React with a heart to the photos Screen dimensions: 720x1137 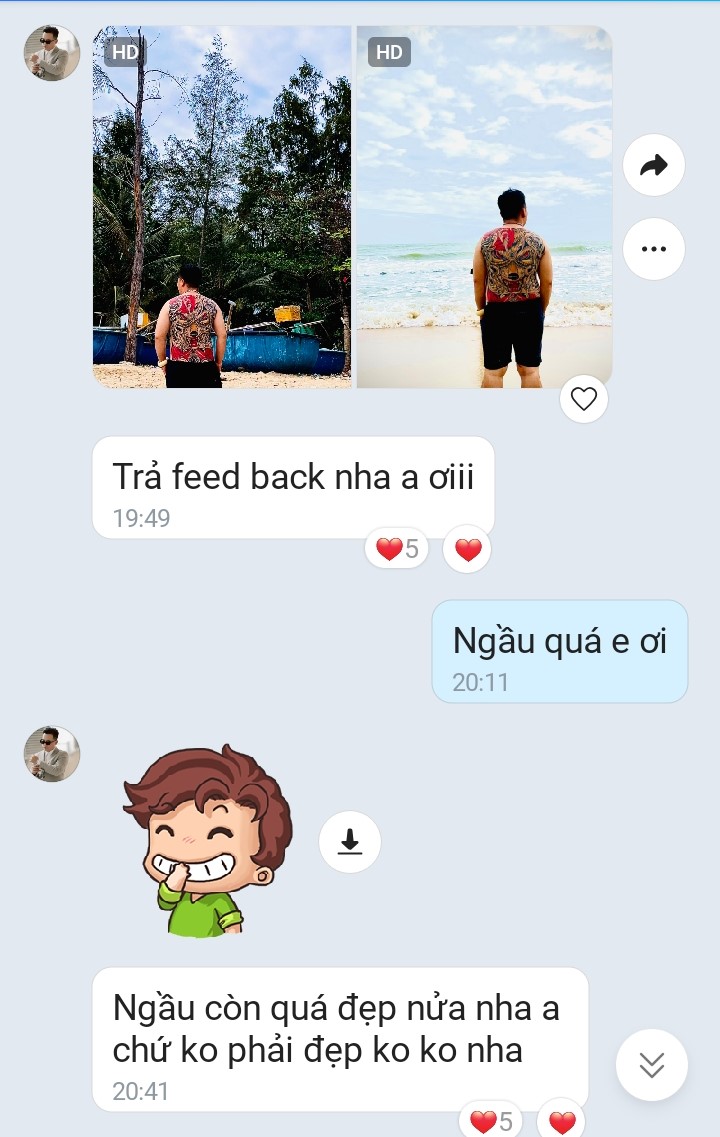click(583, 400)
